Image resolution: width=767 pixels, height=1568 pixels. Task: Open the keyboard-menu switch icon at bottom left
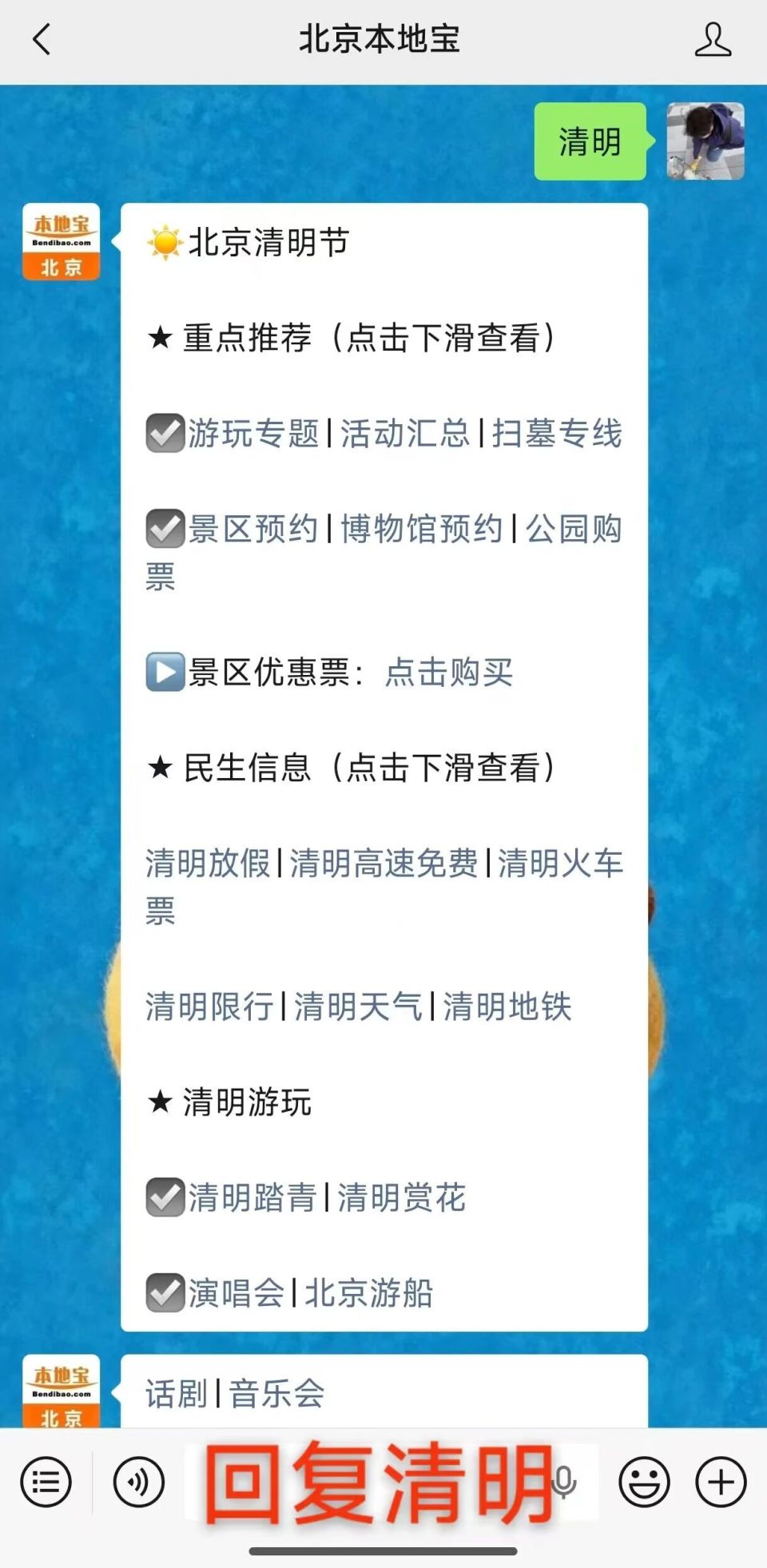(46, 1482)
